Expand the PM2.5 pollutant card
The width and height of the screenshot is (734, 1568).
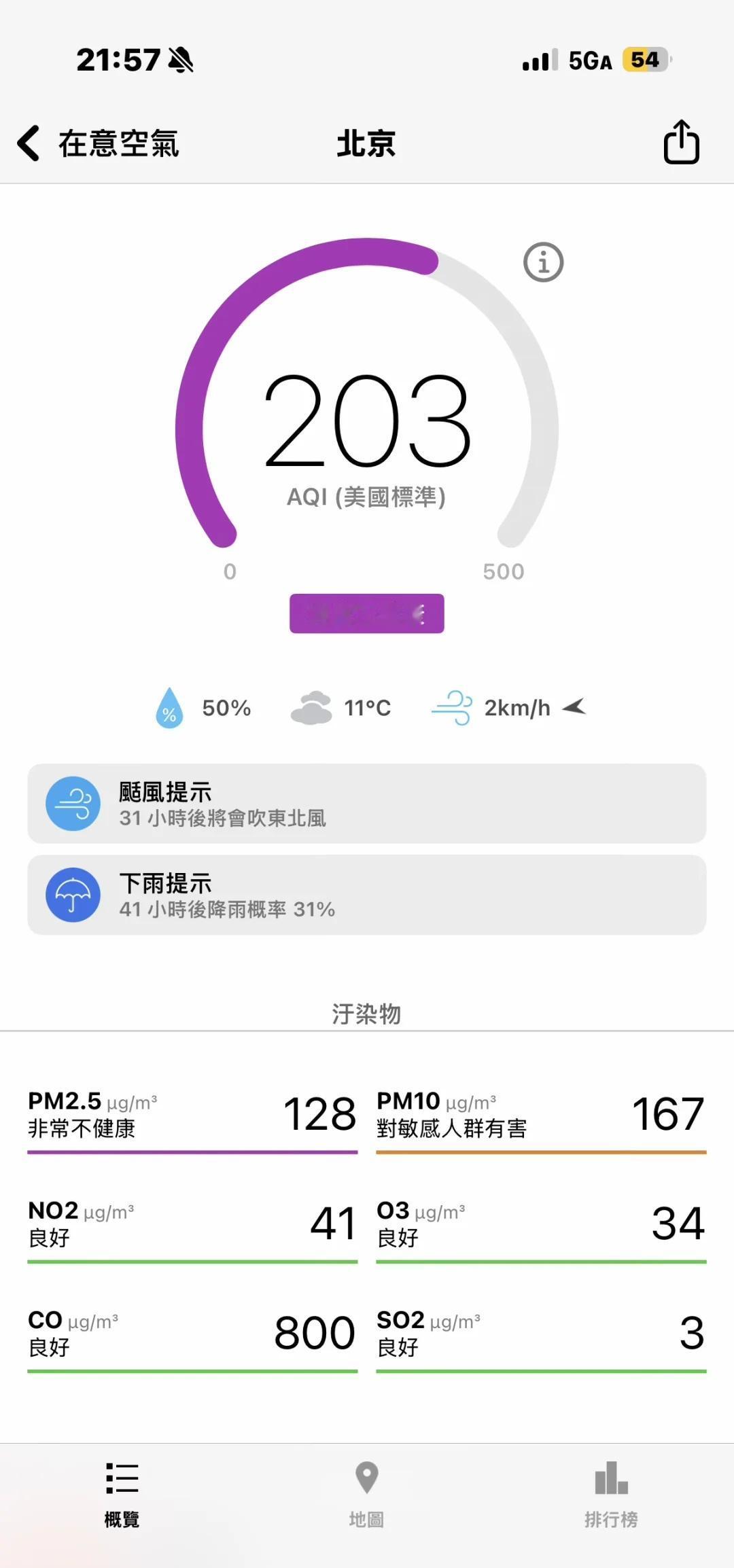192,1114
